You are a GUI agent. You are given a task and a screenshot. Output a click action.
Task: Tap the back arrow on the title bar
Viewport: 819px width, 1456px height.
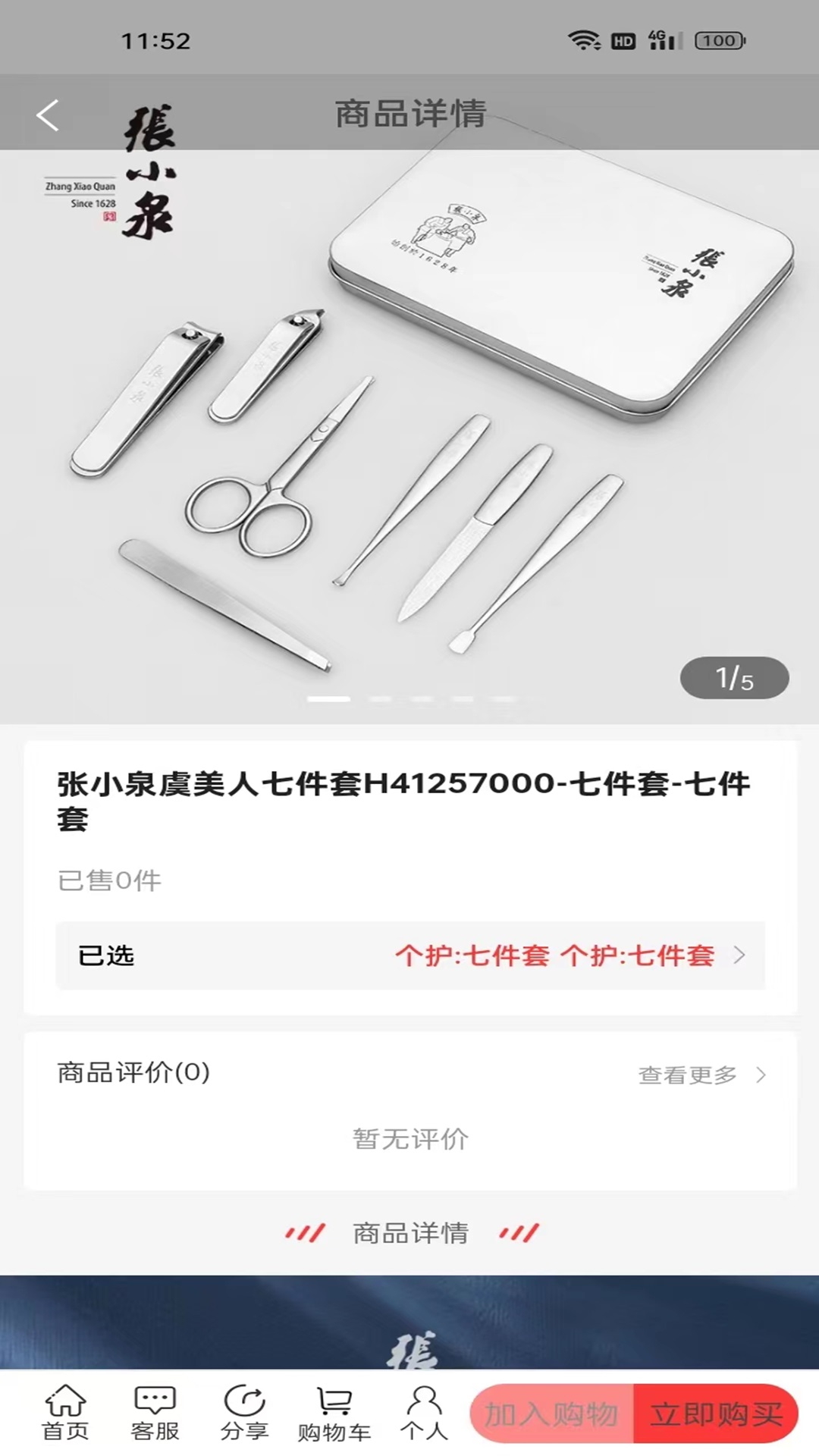click(47, 115)
